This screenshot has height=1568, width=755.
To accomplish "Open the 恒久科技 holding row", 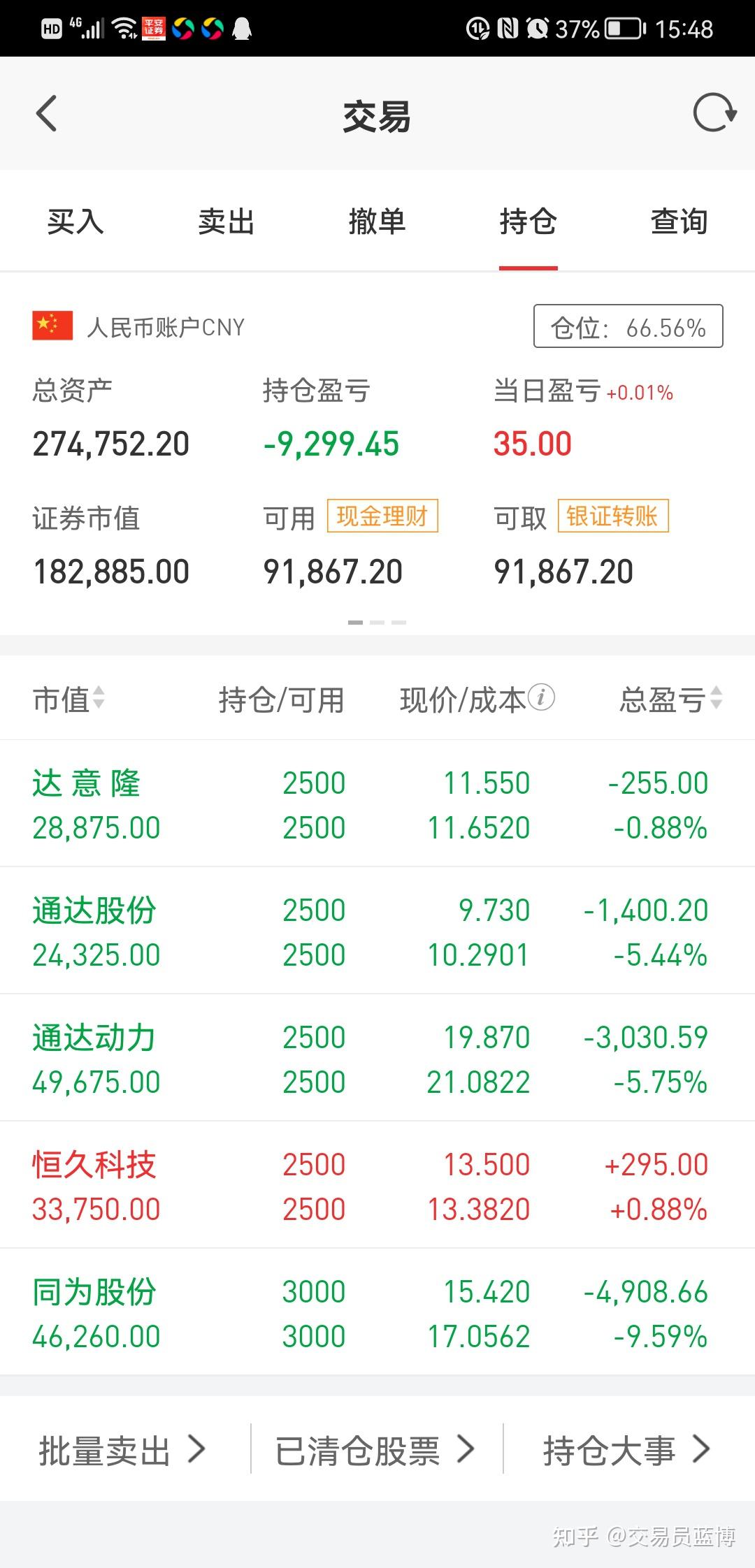I will [x=377, y=1185].
